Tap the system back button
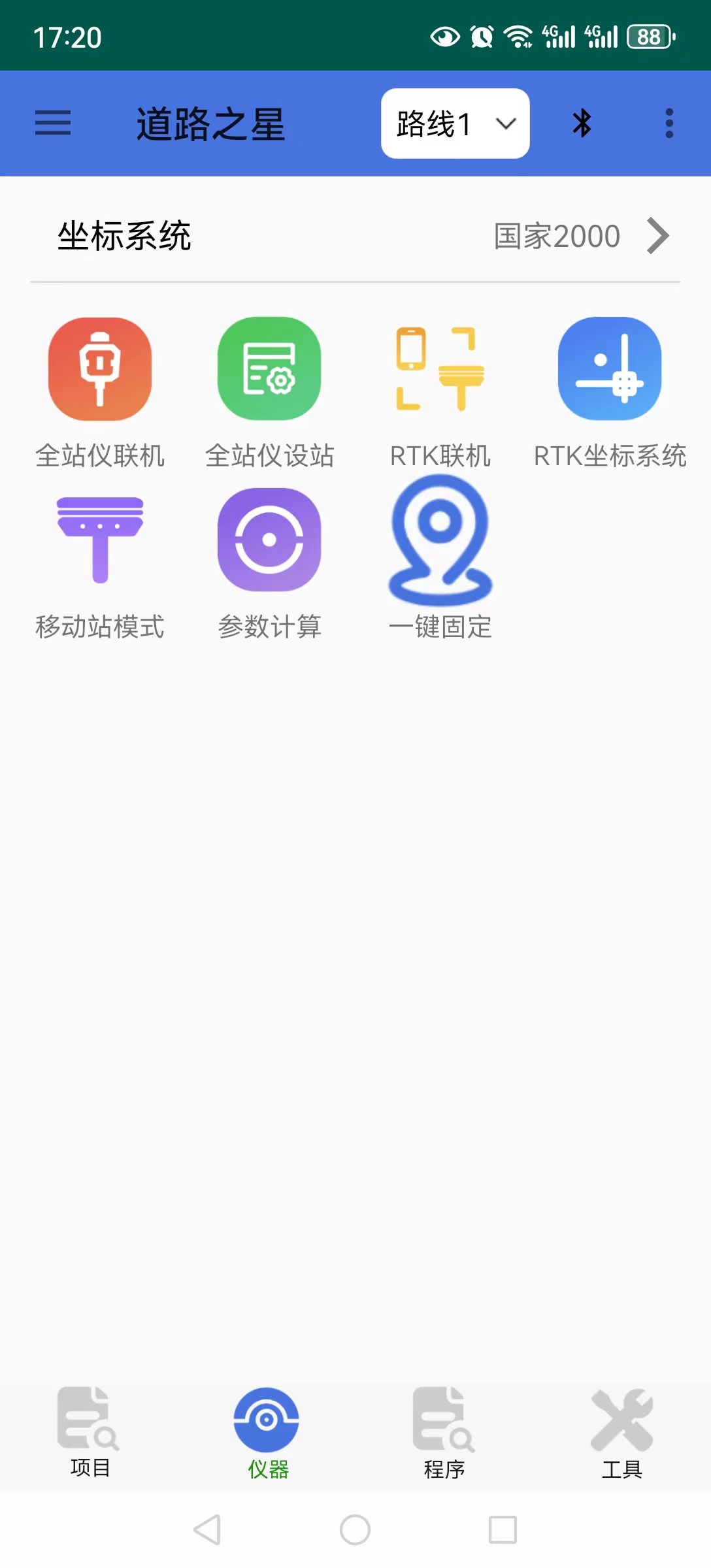Viewport: 711px width, 1568px height. [x=208, y=1529]
